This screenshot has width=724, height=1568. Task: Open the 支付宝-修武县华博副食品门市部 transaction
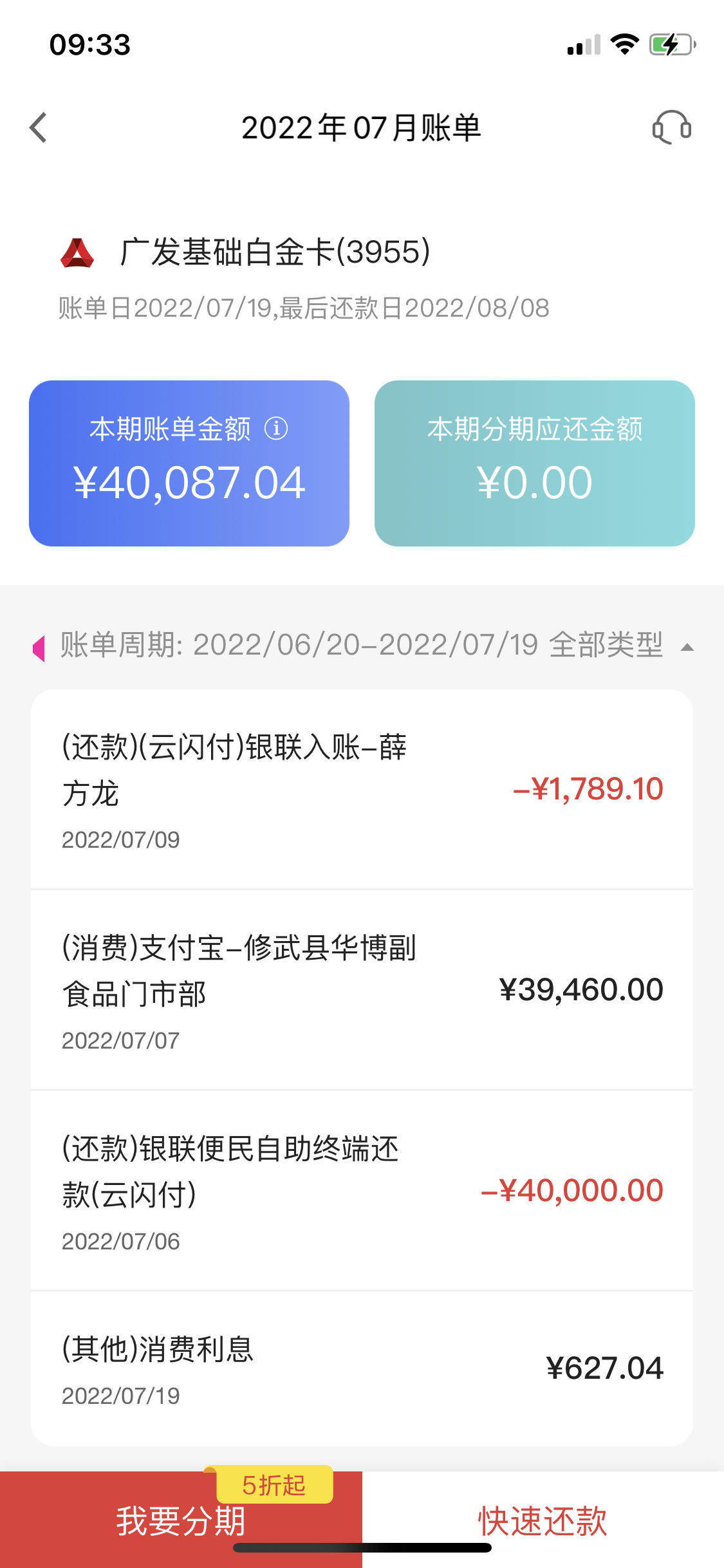click(x=362, y=990)
